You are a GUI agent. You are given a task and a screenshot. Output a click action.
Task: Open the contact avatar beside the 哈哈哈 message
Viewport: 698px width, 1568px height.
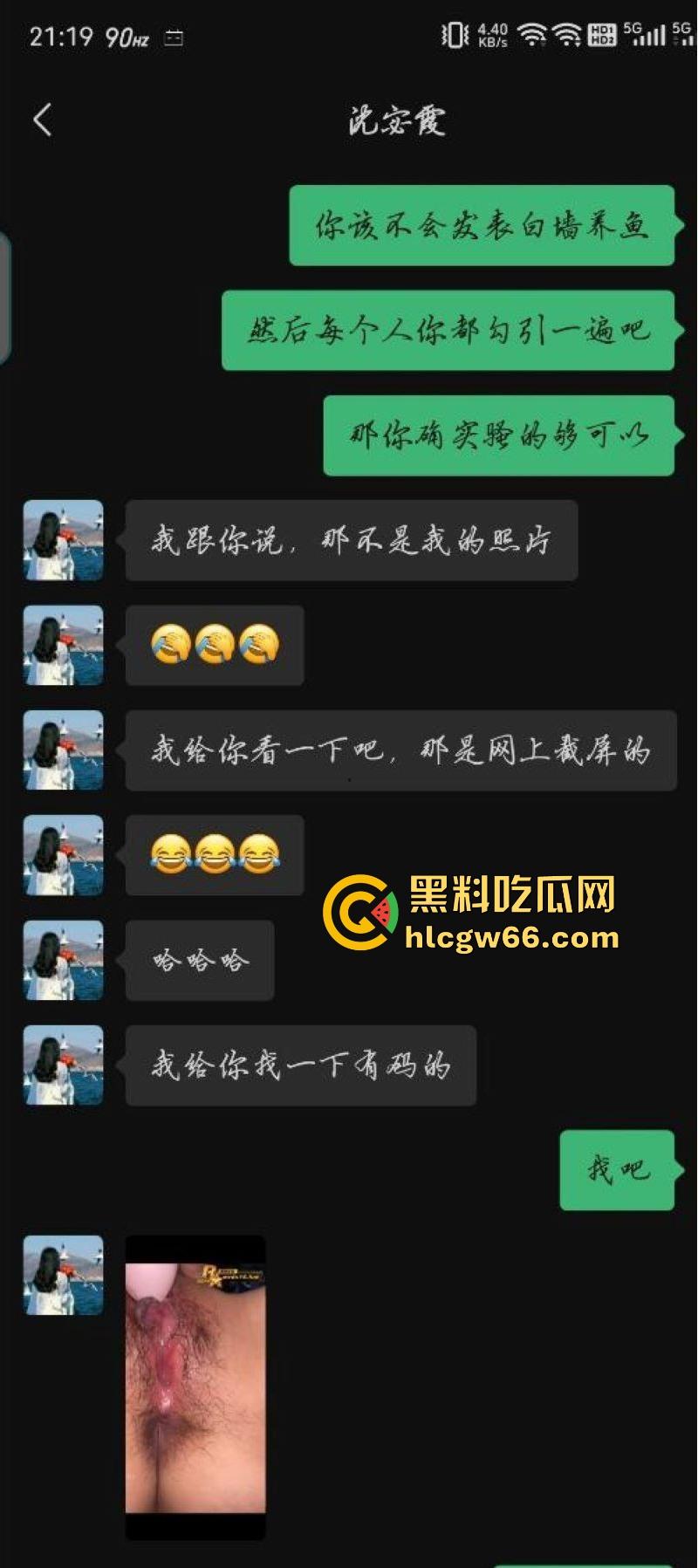pos(63,960)
